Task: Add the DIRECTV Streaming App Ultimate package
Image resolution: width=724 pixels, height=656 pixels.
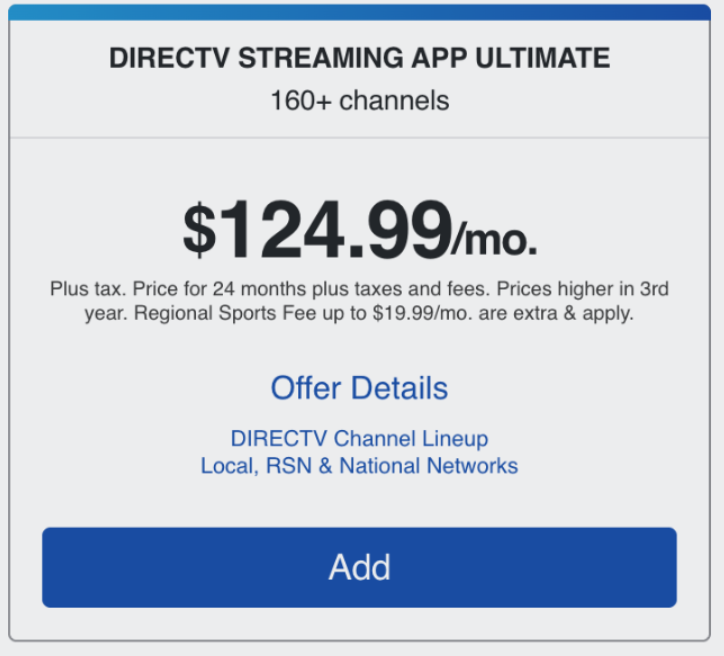Action: (359, 567)
